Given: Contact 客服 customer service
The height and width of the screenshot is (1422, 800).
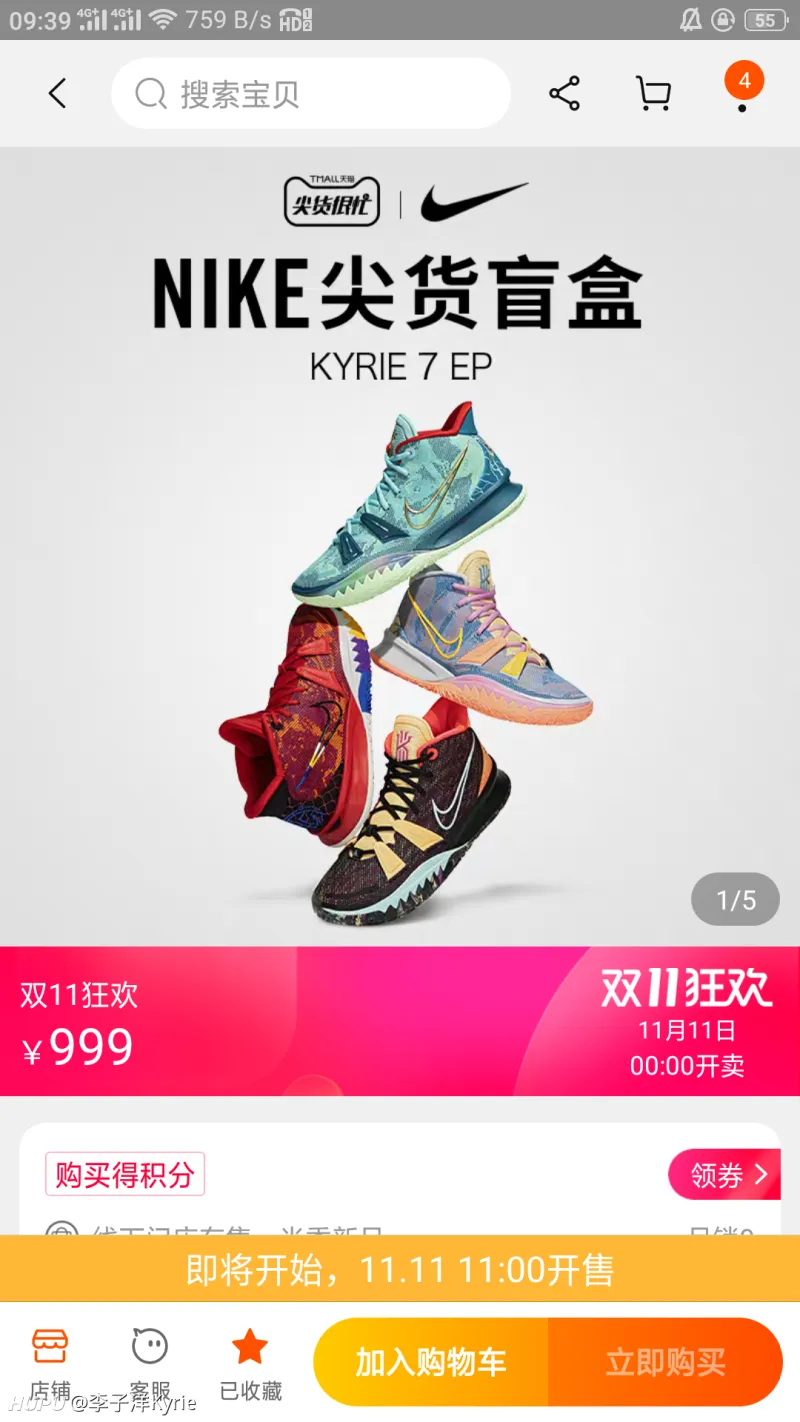Looking at the screenshot, I should 150,1364.
